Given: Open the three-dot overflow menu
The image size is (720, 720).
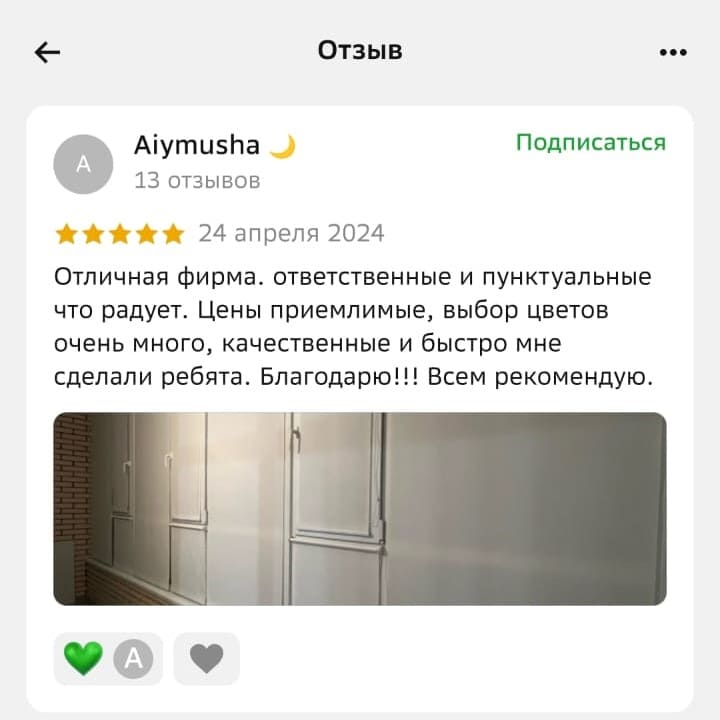Looking at the screenshot, I should point(673,53).
